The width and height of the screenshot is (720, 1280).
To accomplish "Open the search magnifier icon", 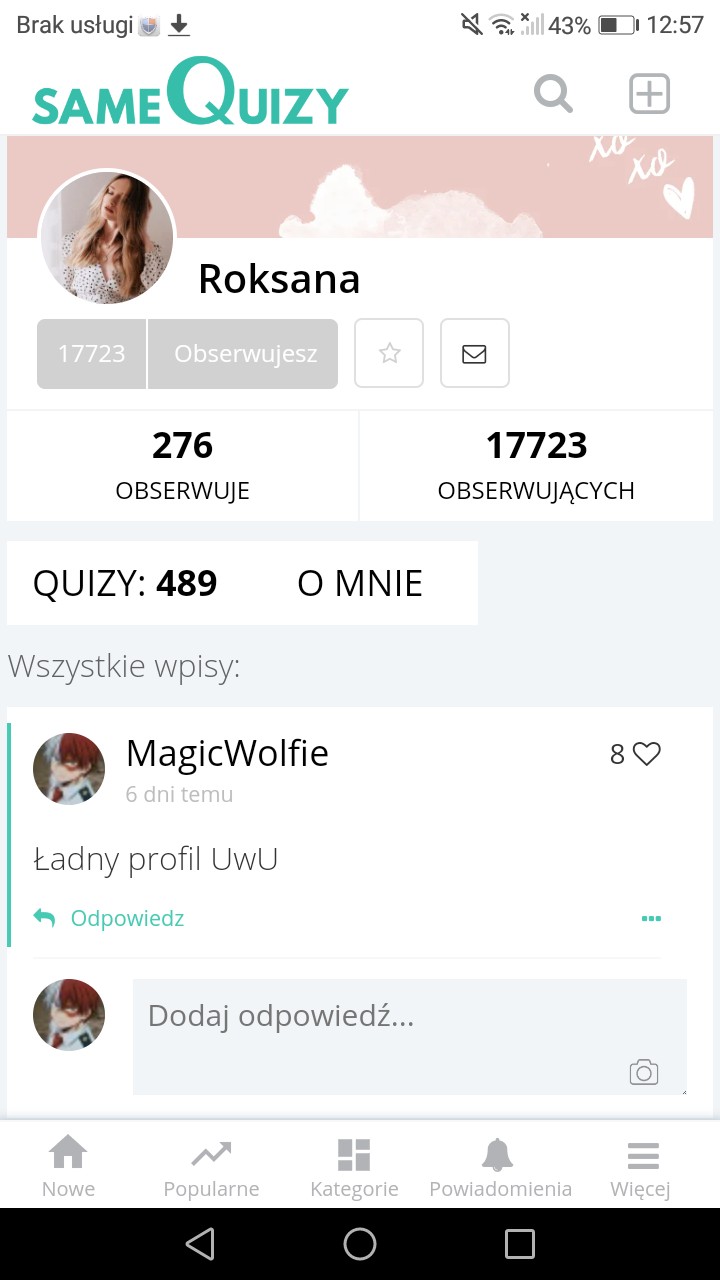I will 553,94.
